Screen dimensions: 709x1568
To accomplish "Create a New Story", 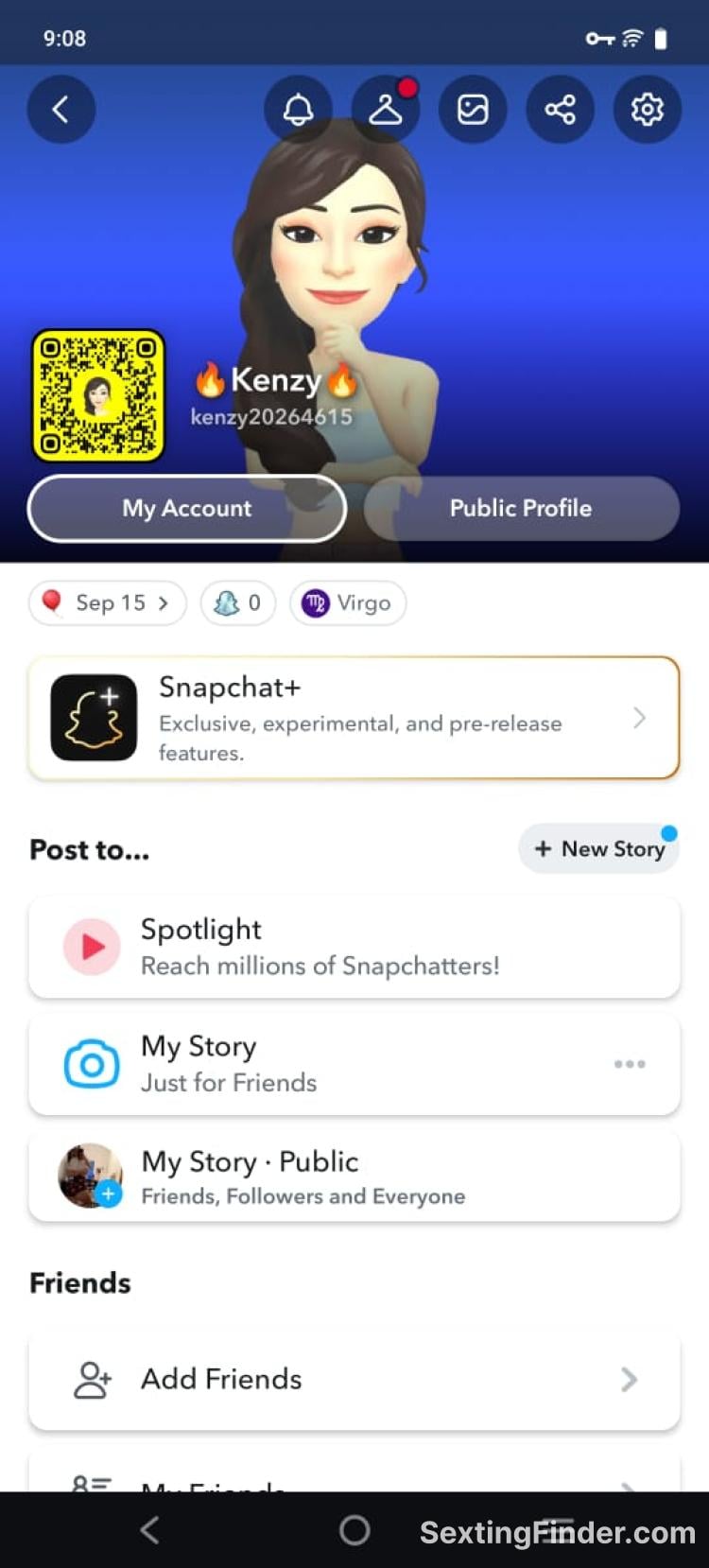I will pos(599,848).
